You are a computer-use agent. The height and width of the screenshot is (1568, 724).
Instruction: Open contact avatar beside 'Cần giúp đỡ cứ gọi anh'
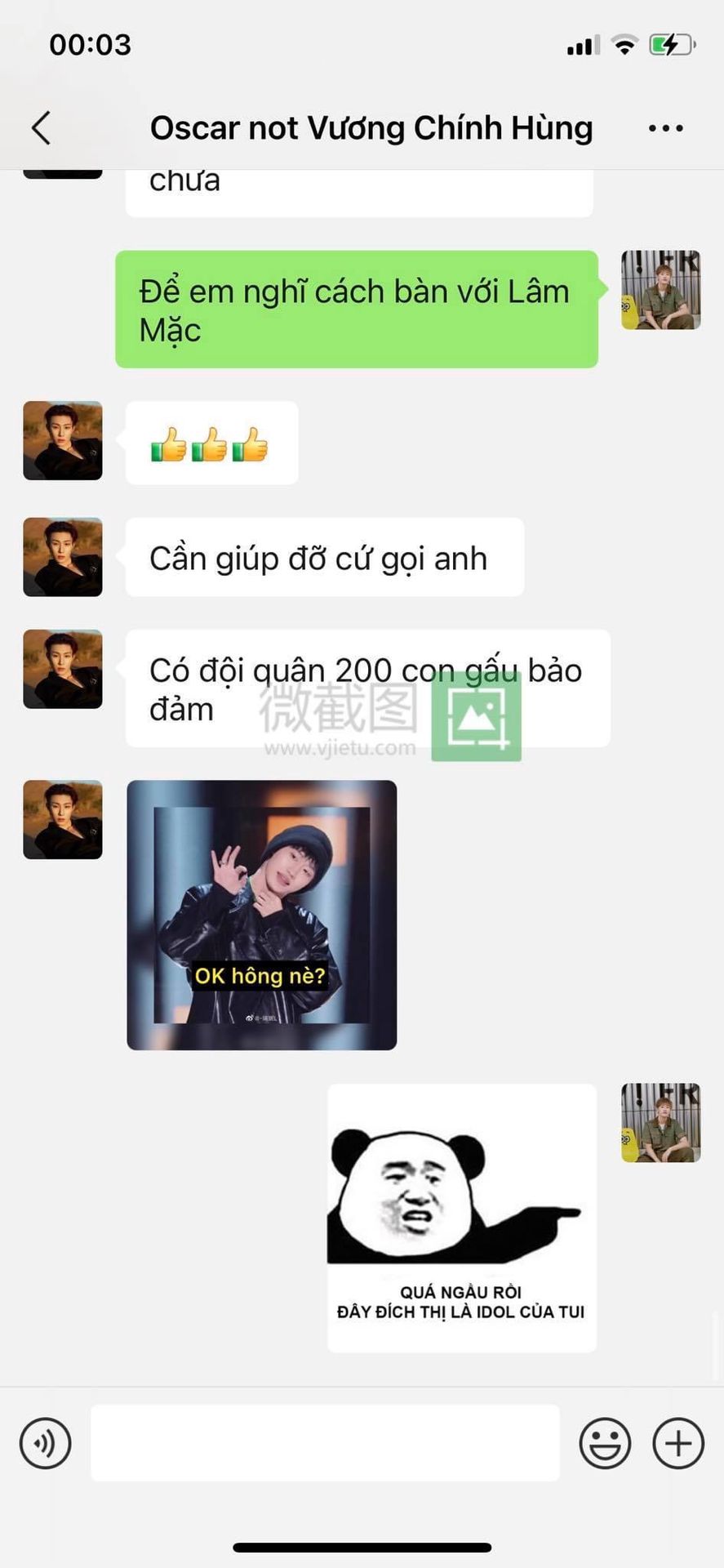pos(63,557)
